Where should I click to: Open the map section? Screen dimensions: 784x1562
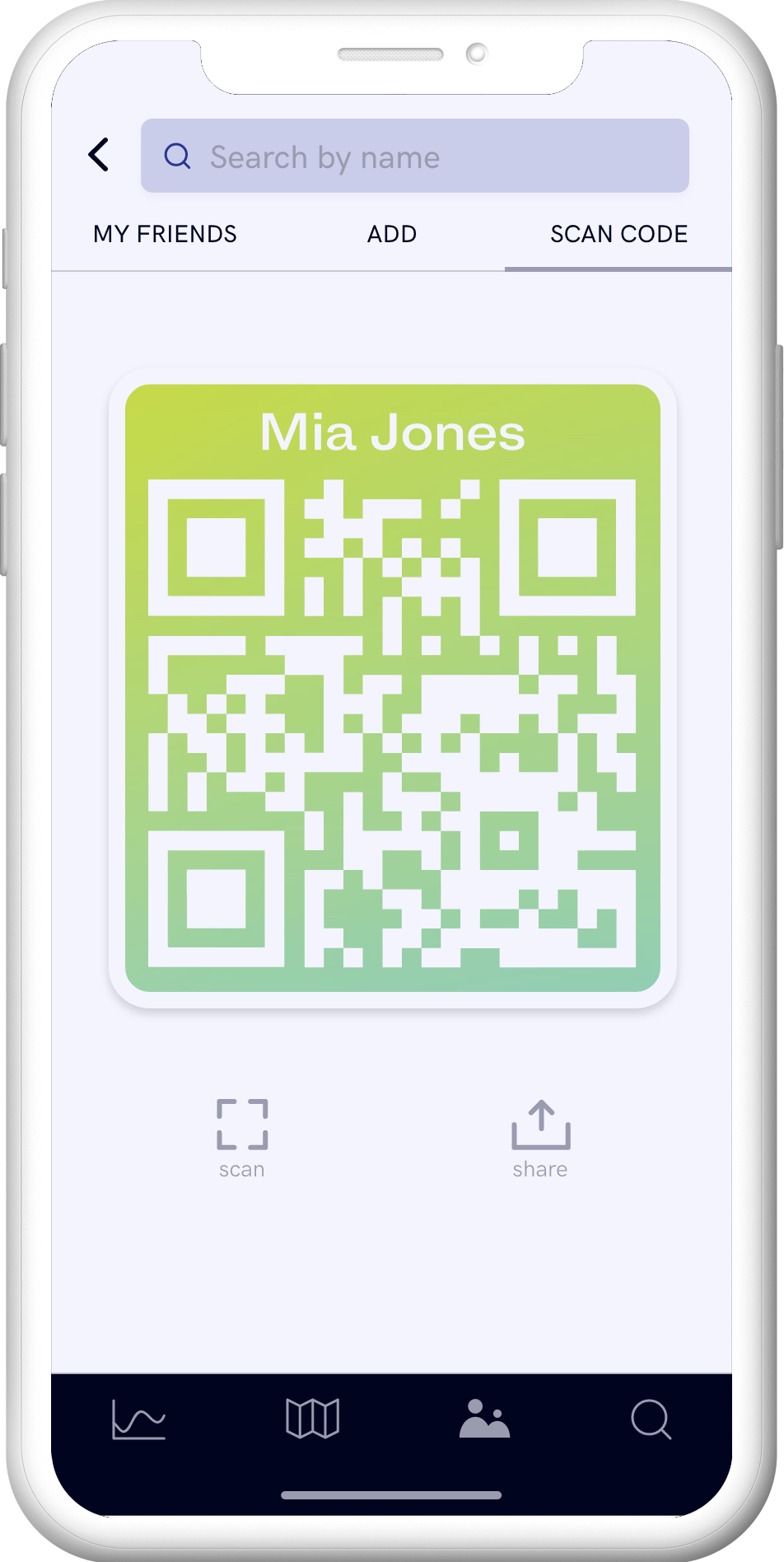(x=312, y=1419)
